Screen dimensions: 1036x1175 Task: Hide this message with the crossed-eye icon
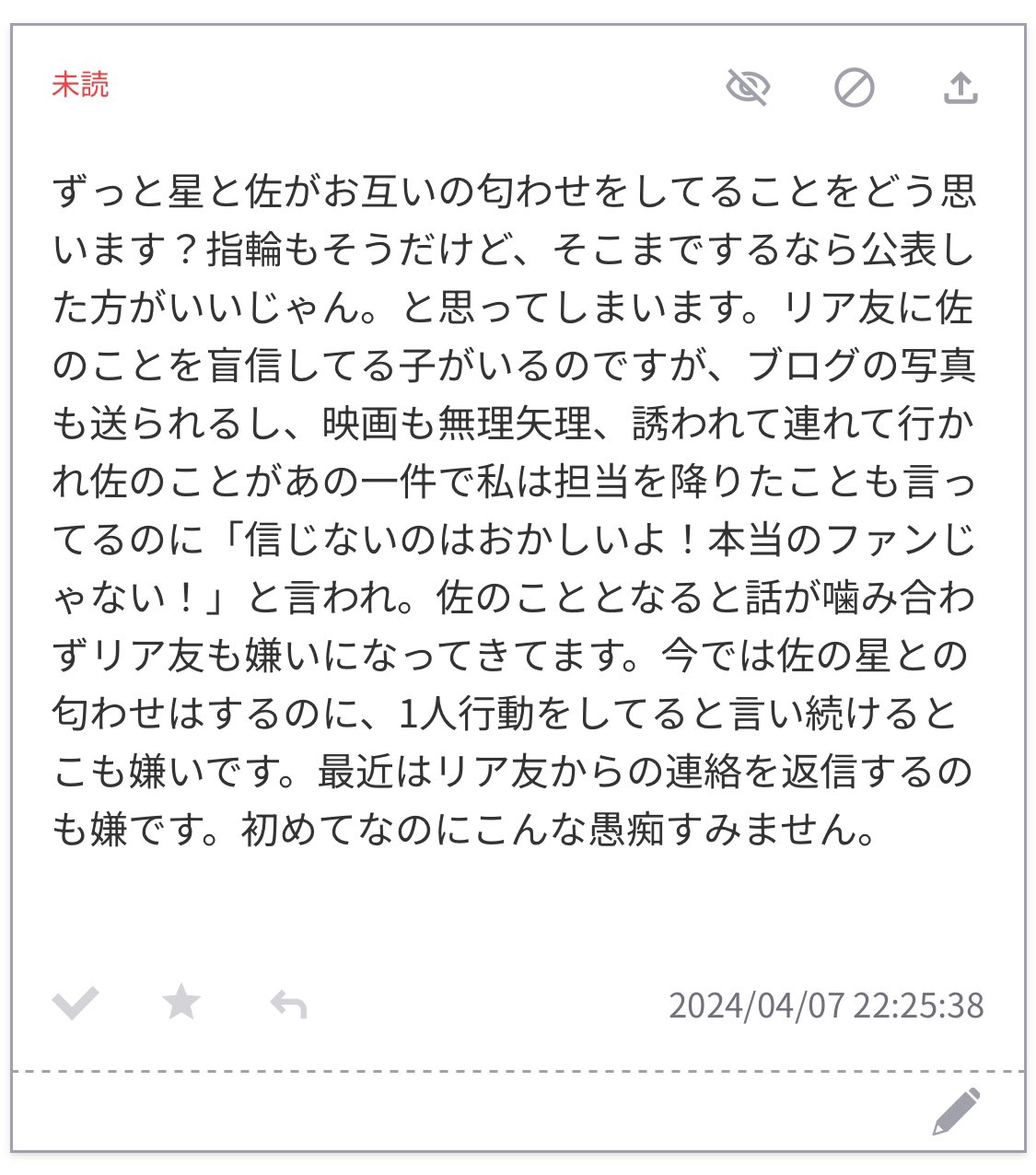coord(748,87)
